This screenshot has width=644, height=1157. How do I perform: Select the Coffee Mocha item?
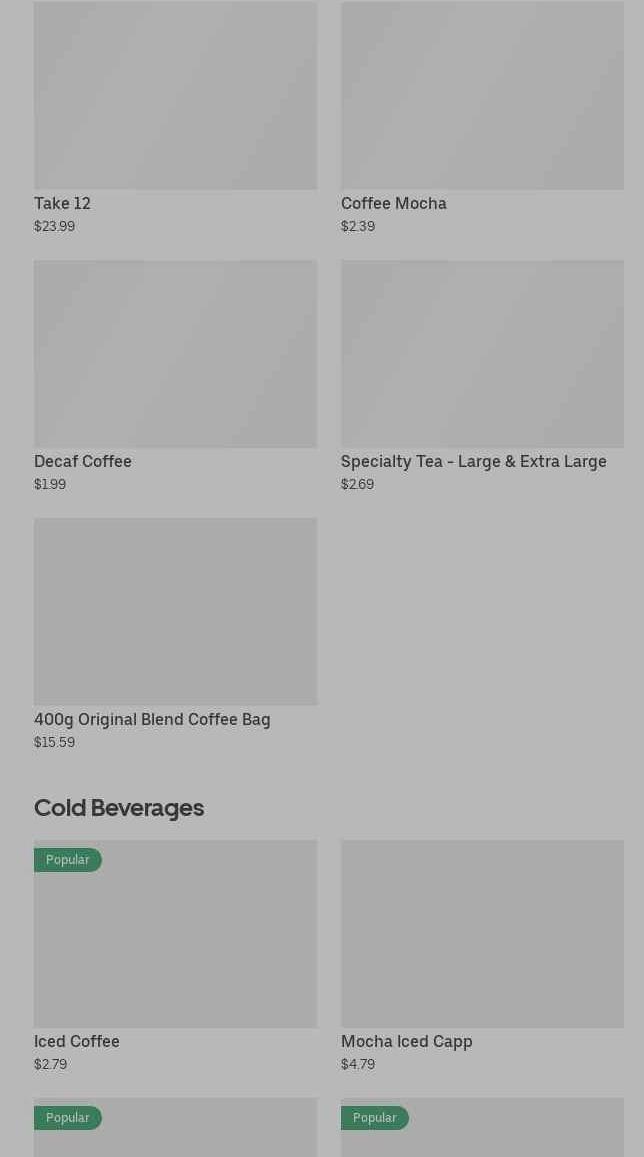click(x=482, y=118)
